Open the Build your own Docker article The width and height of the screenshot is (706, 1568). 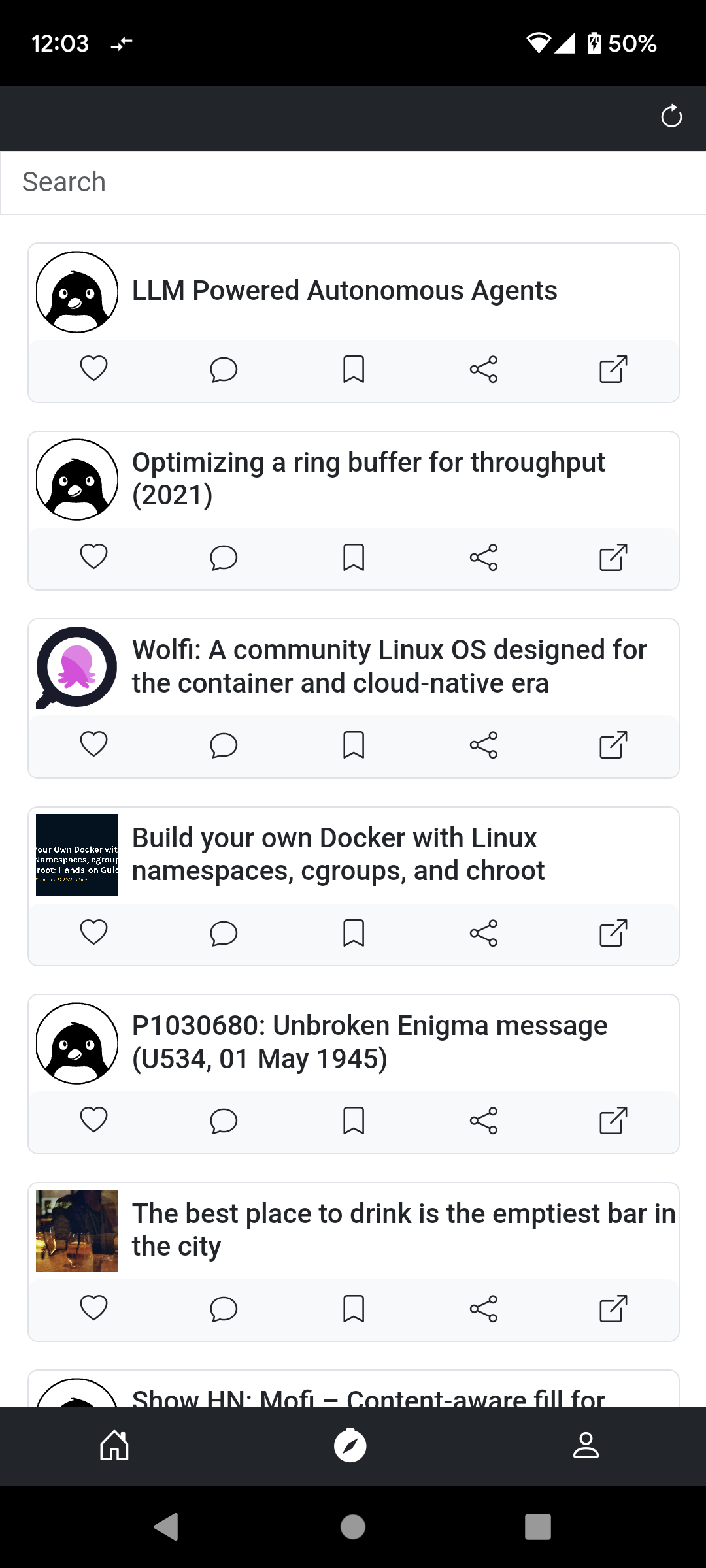pyautogui.click(x=338, y=855)
